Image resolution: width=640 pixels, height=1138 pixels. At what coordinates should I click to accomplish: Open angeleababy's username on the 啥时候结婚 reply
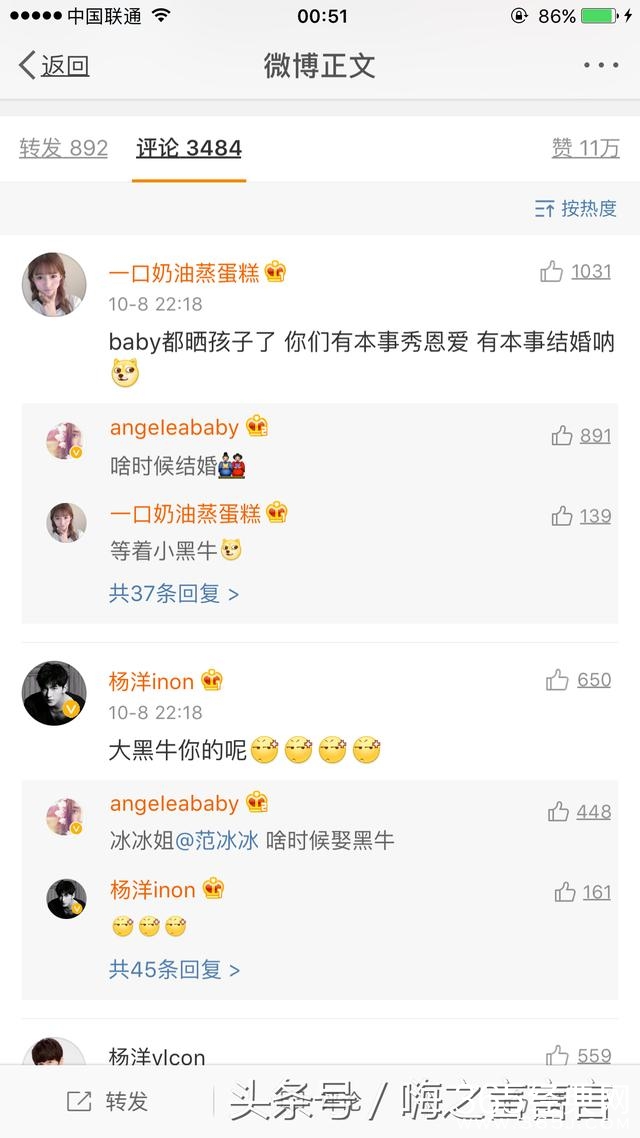(x=174, y=428)
